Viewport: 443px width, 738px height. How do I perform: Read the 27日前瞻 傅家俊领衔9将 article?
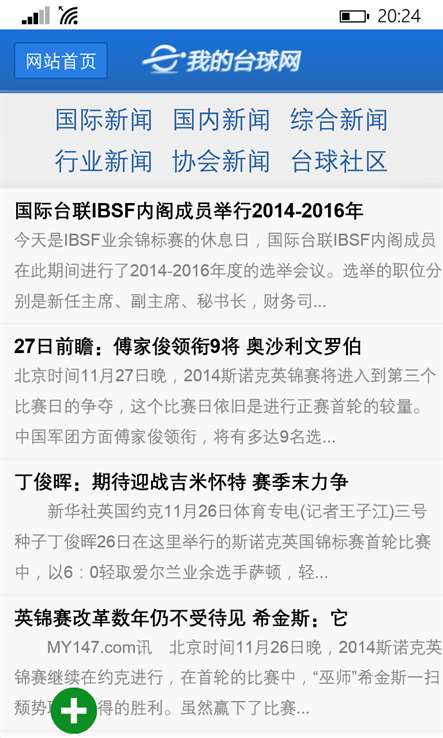(x=221, y=392)
